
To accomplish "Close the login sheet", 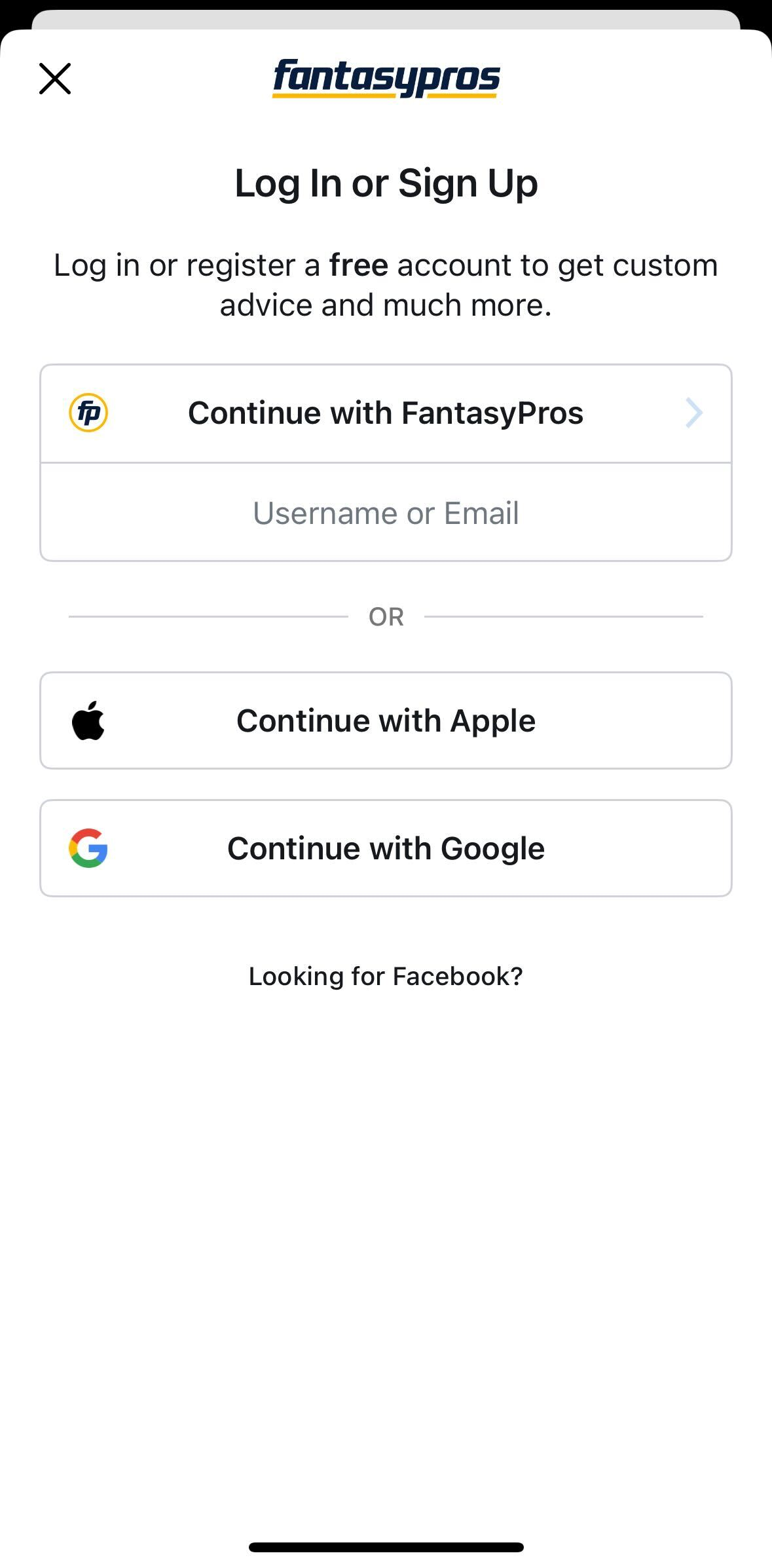I will [55, 79].
